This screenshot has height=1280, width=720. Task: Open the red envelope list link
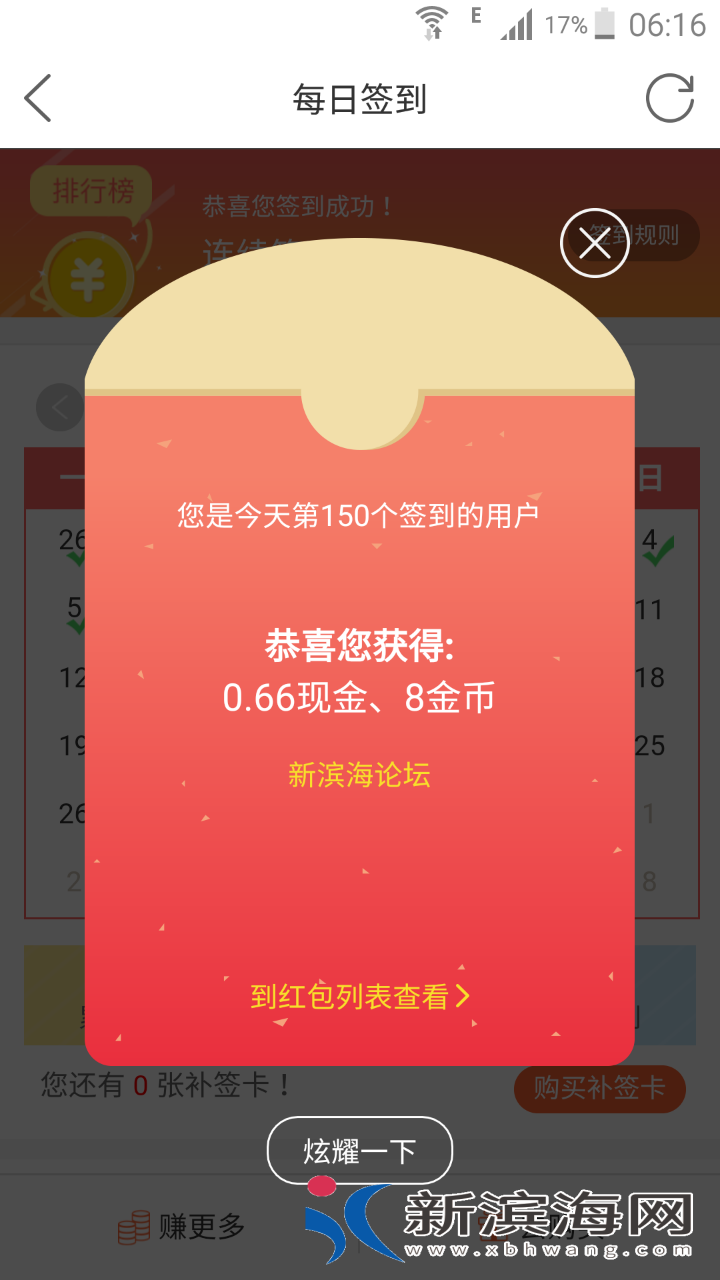359,996
